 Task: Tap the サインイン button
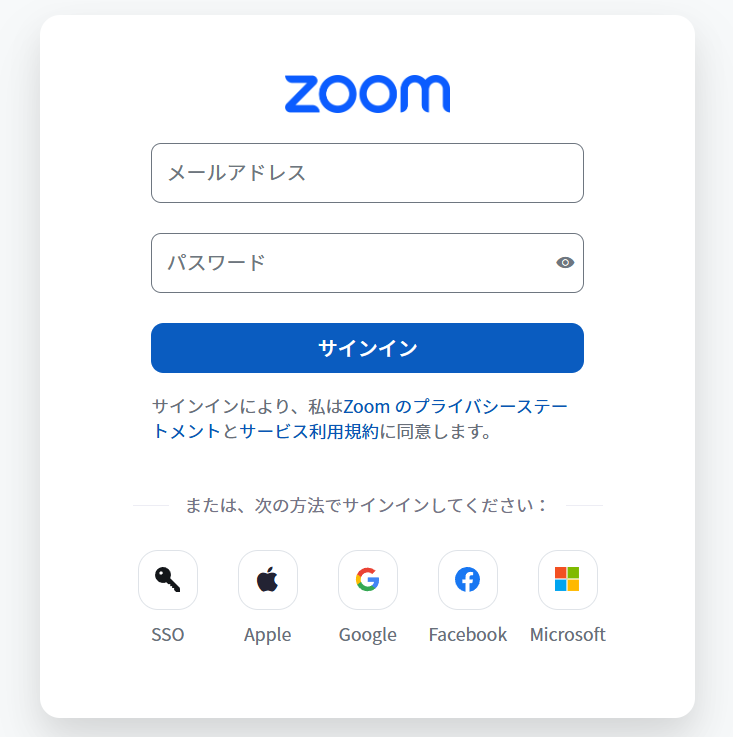point(367,348)
